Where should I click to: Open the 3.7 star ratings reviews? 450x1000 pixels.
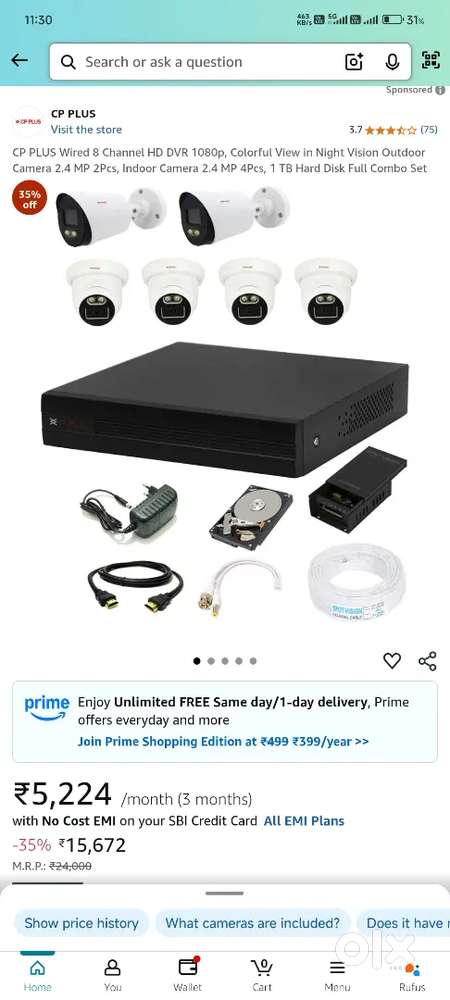click(x=393, y=129)
